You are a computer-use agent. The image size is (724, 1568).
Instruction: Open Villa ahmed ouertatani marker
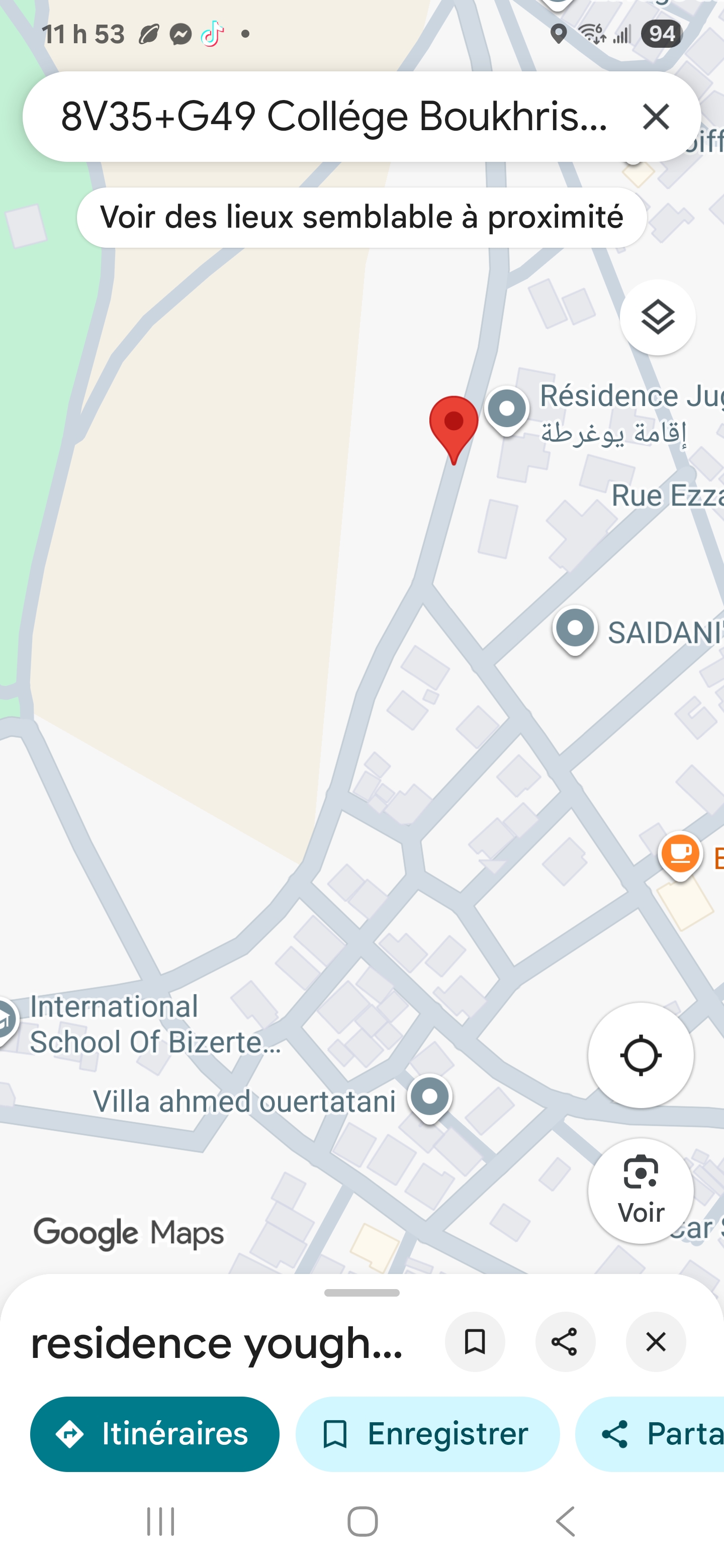coord(429,1098)
